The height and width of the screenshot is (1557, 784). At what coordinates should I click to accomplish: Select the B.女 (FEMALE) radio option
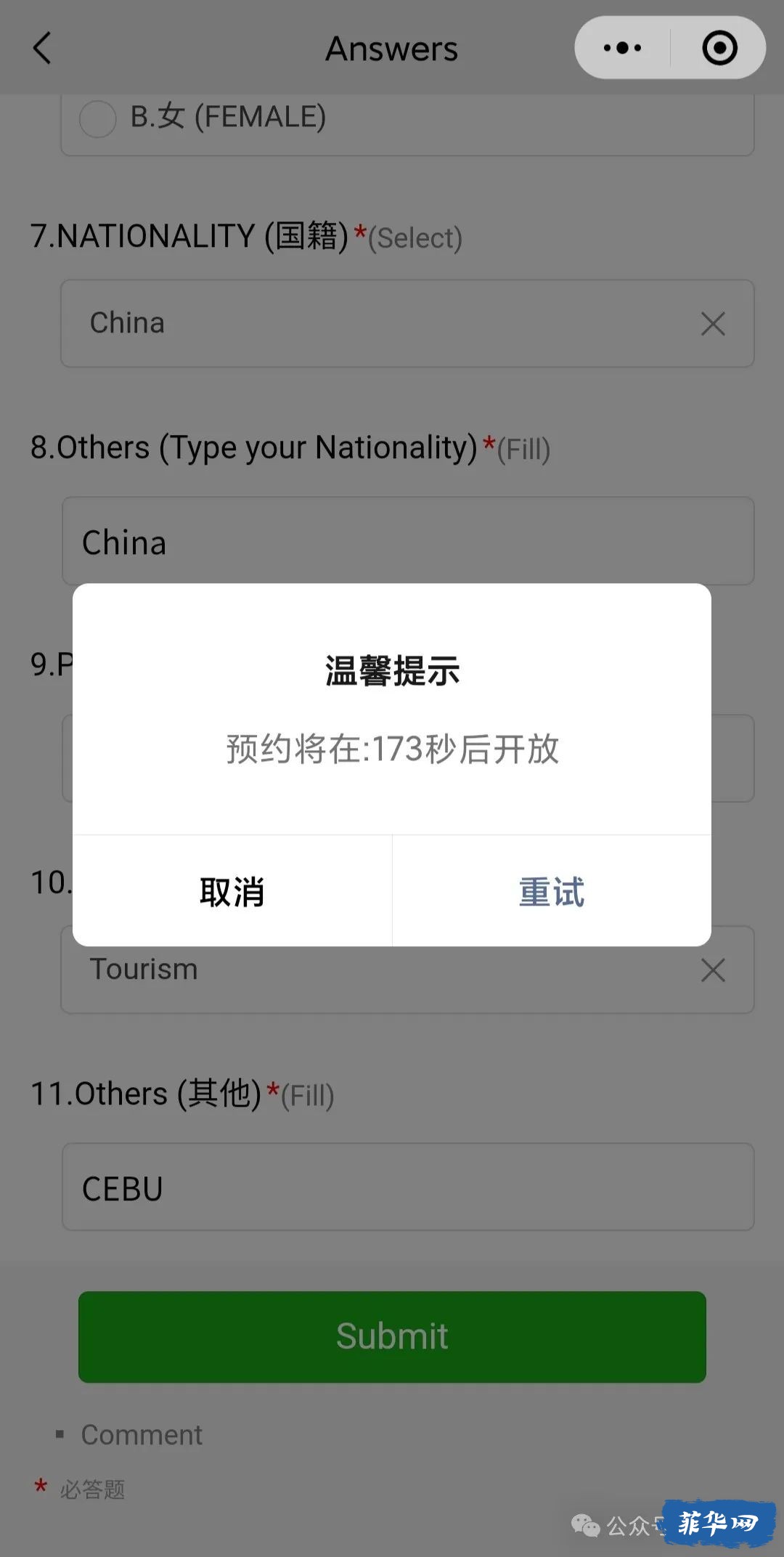pos(98,118)
